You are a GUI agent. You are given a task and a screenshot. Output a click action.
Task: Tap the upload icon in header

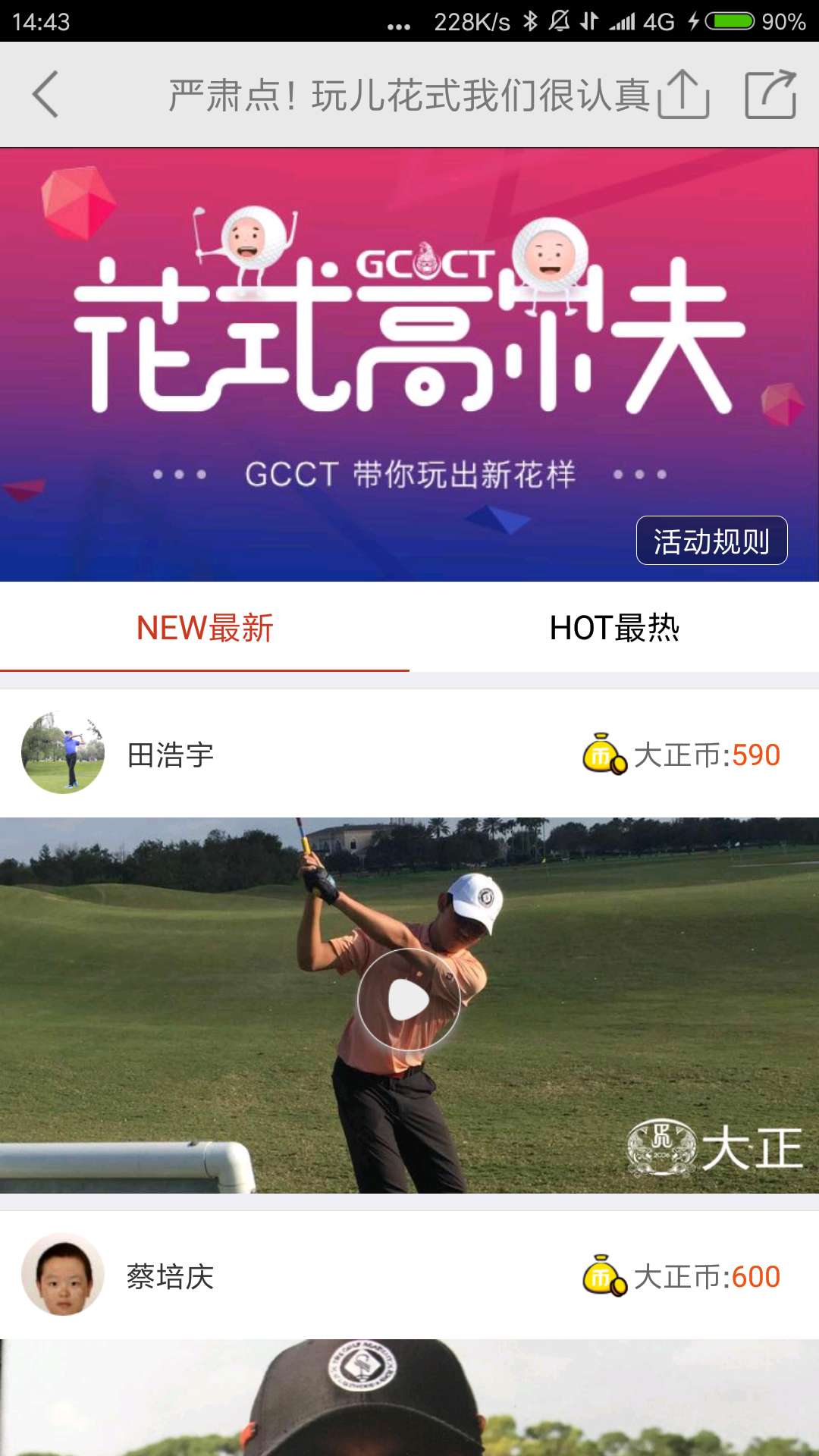[x=683, y=95]
